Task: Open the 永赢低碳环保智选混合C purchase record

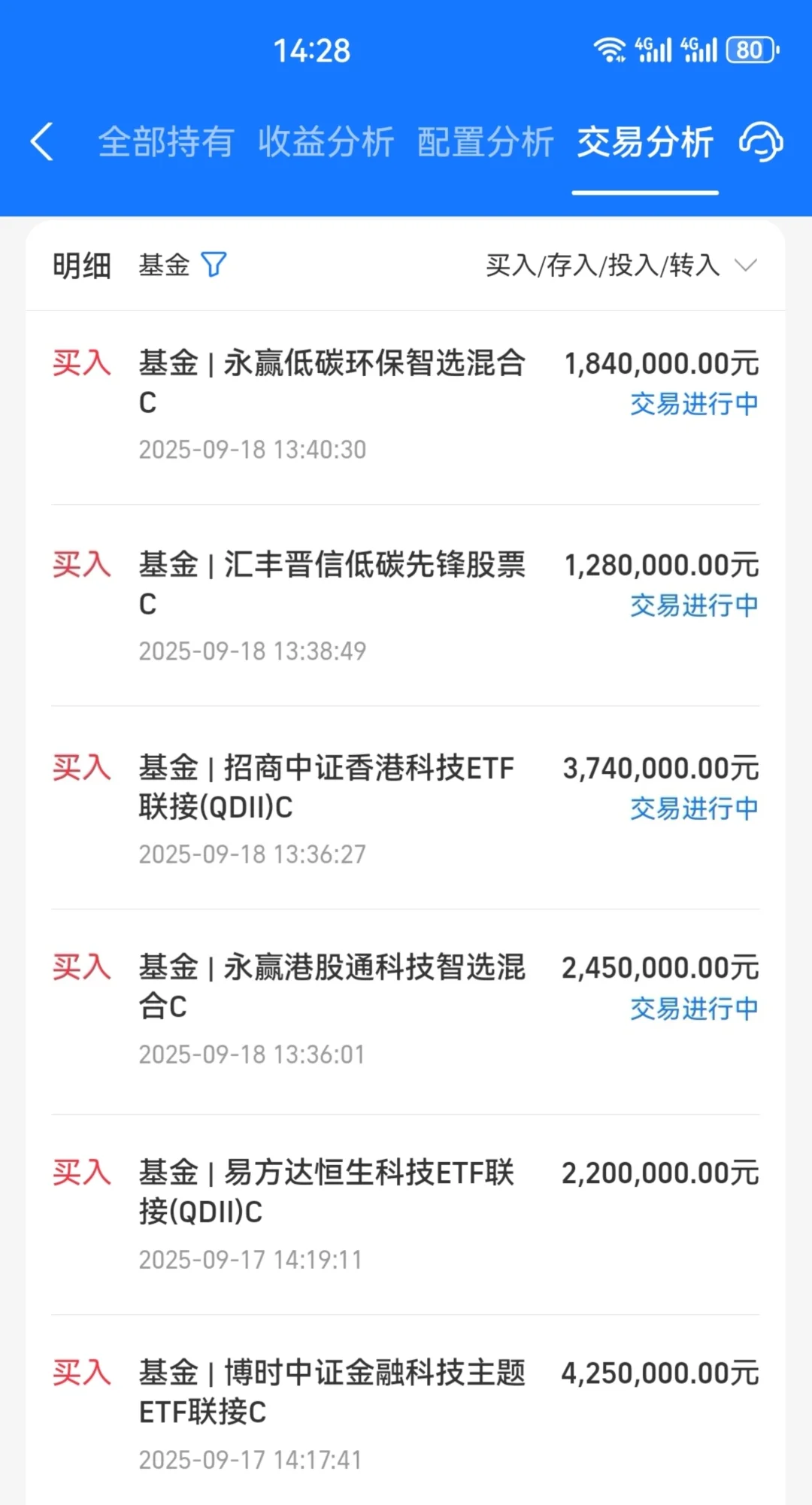Action: [x=406, y=405]
